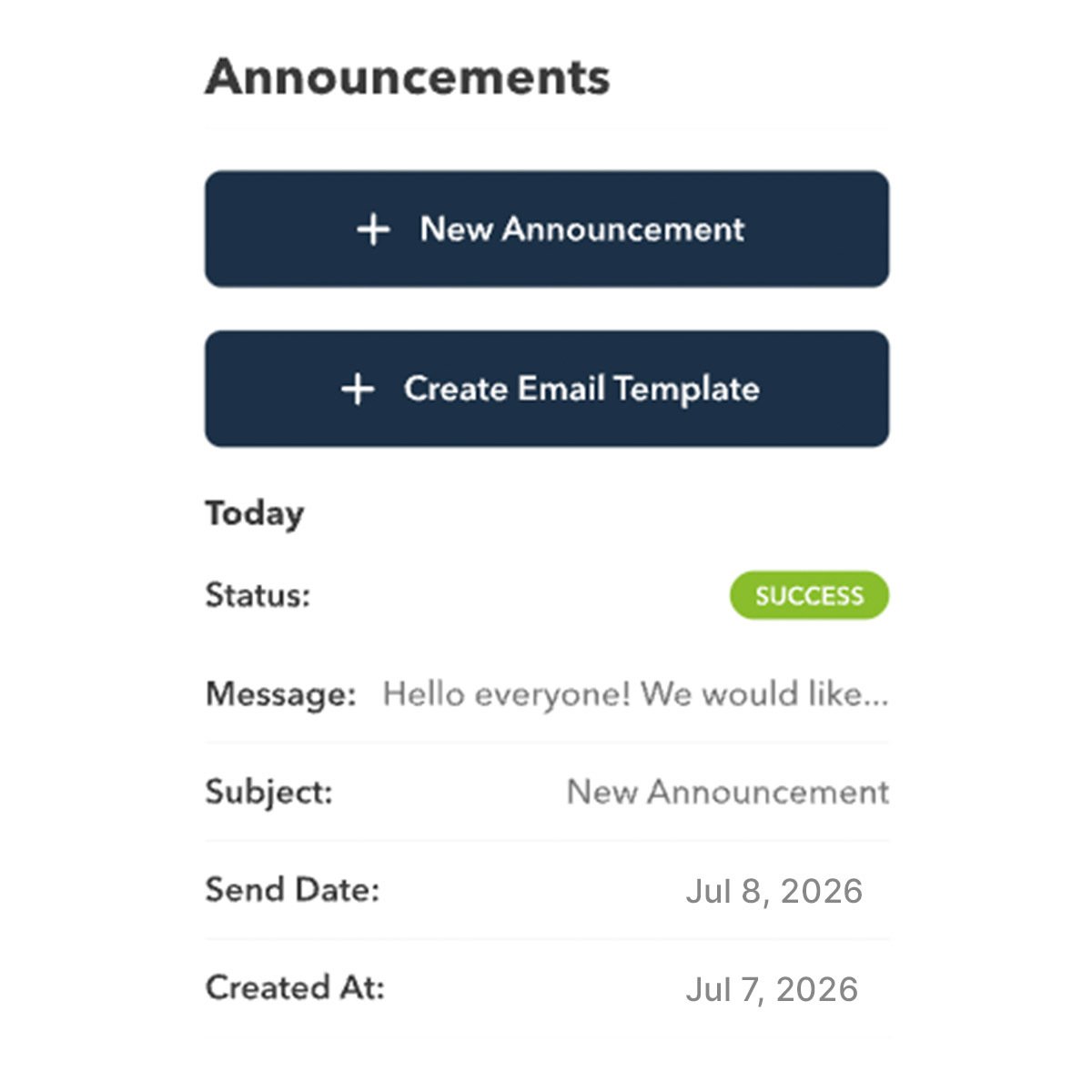This screenshot has width=1092, height=1092.
Task: Open today's announcement message preview
Action: point(634,694)
